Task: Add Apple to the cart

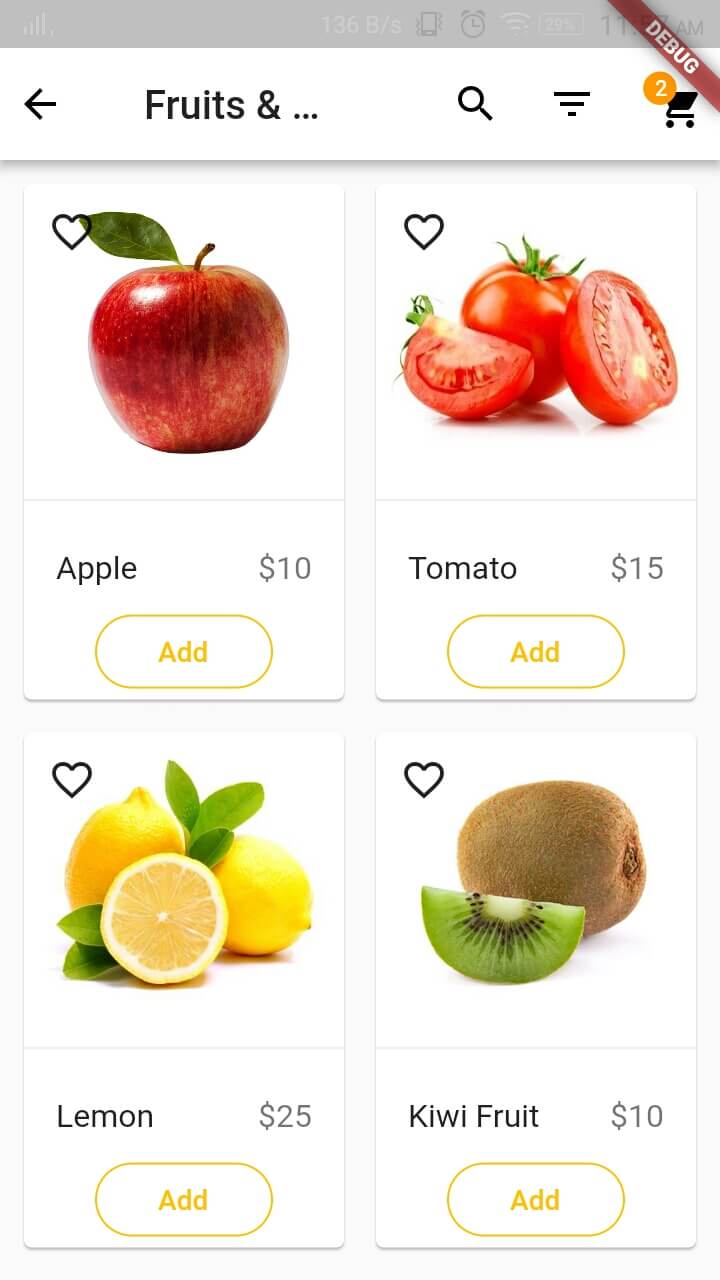Action: pos(184,652)
